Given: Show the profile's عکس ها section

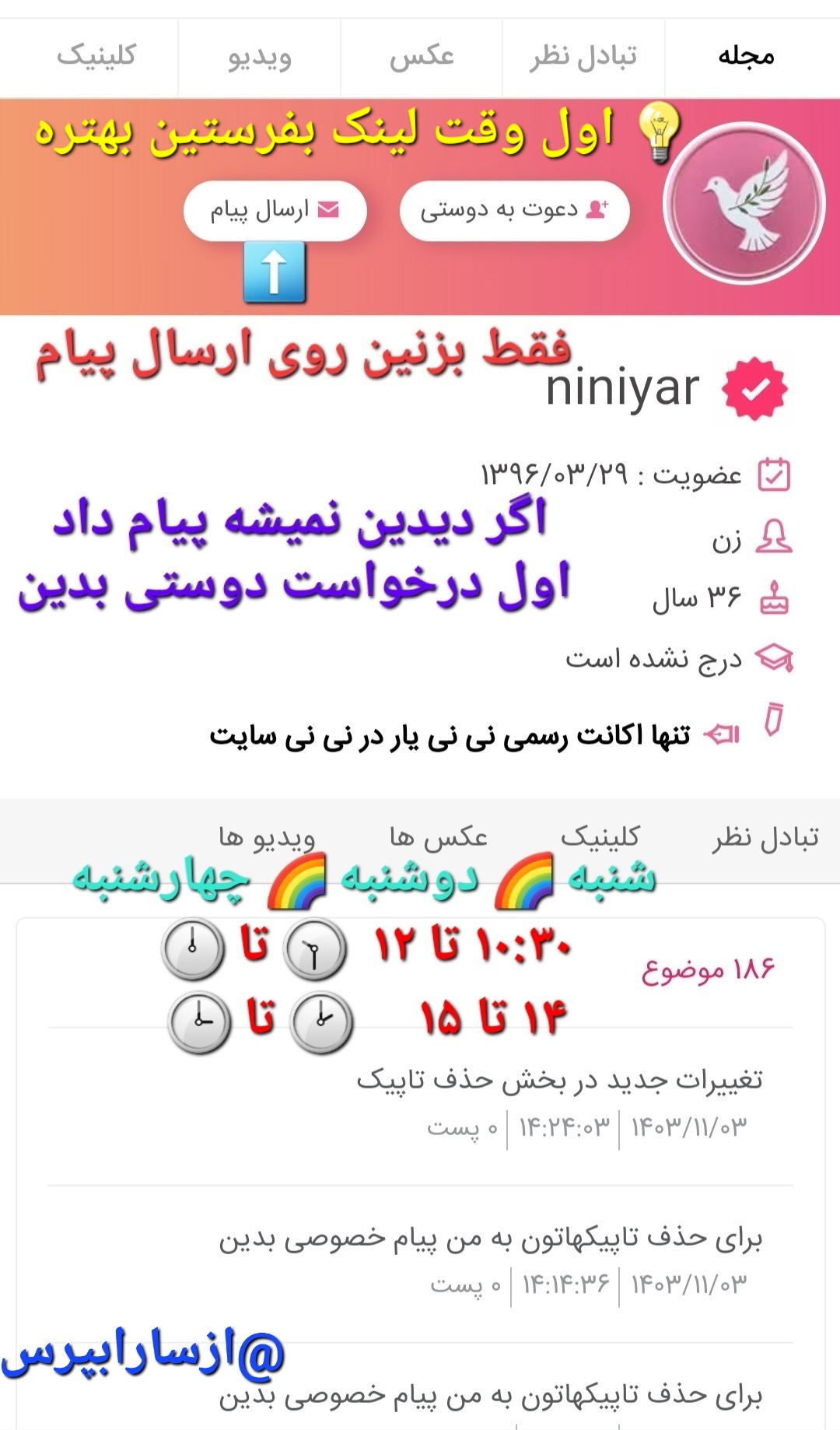Looking at the screenshot, I should 438,837.
